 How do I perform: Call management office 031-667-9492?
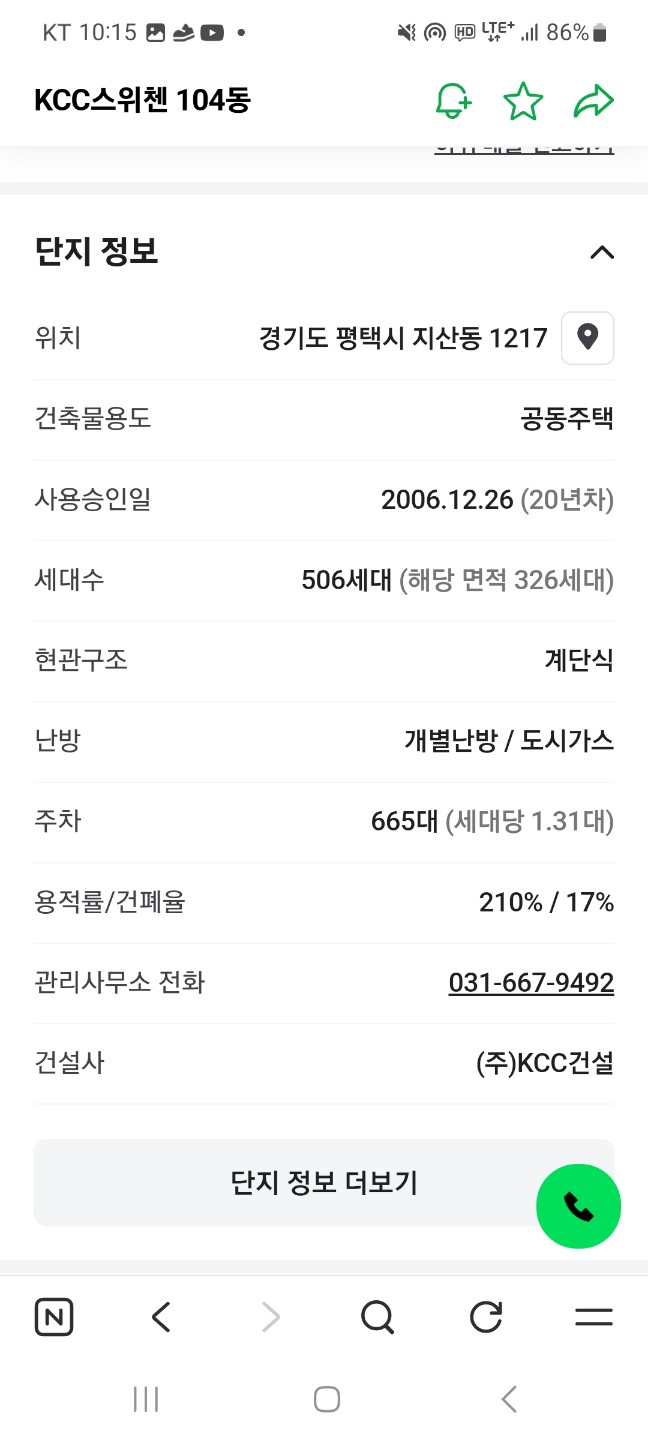(531, 983)
